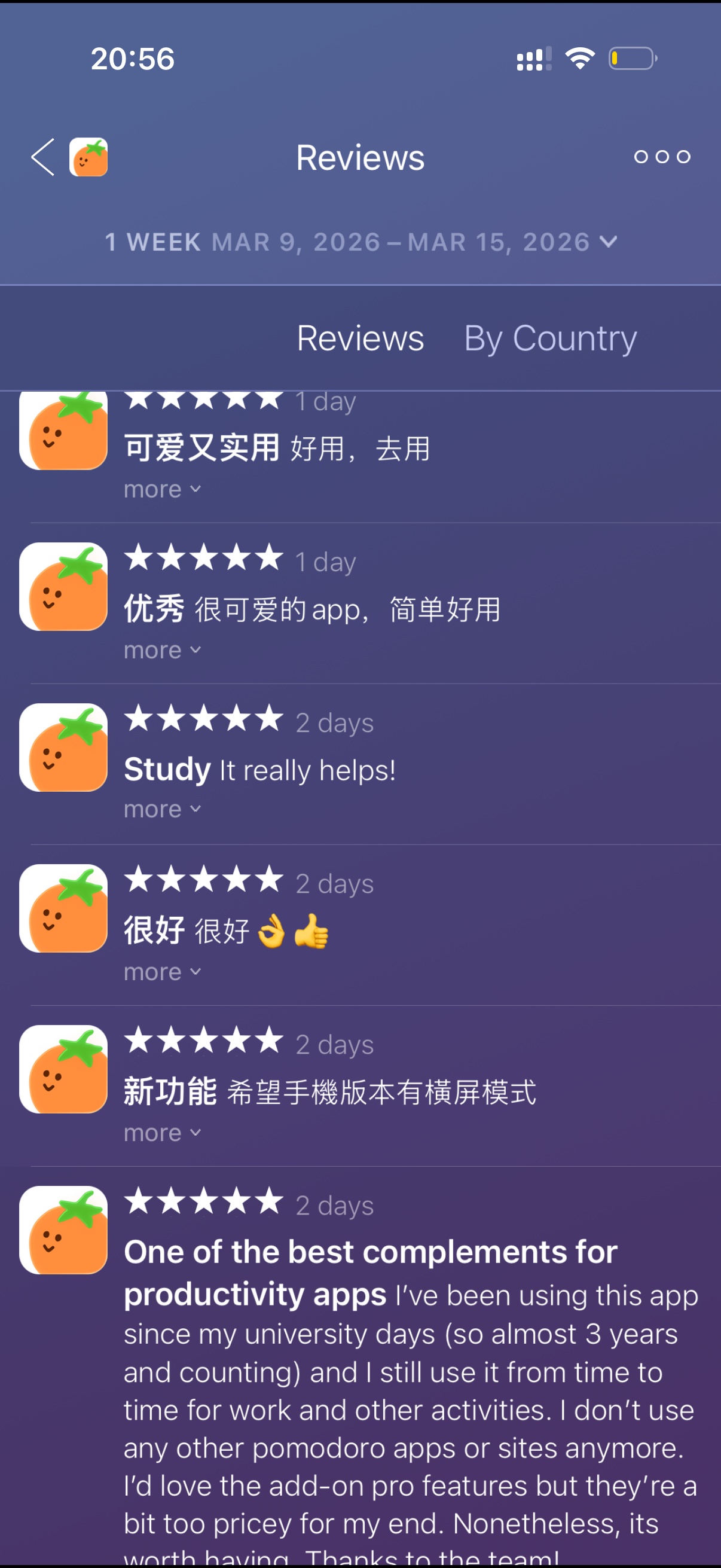Expand the 很好 review with more
This screenshot has width=721, height=1568.
[162, 972]
